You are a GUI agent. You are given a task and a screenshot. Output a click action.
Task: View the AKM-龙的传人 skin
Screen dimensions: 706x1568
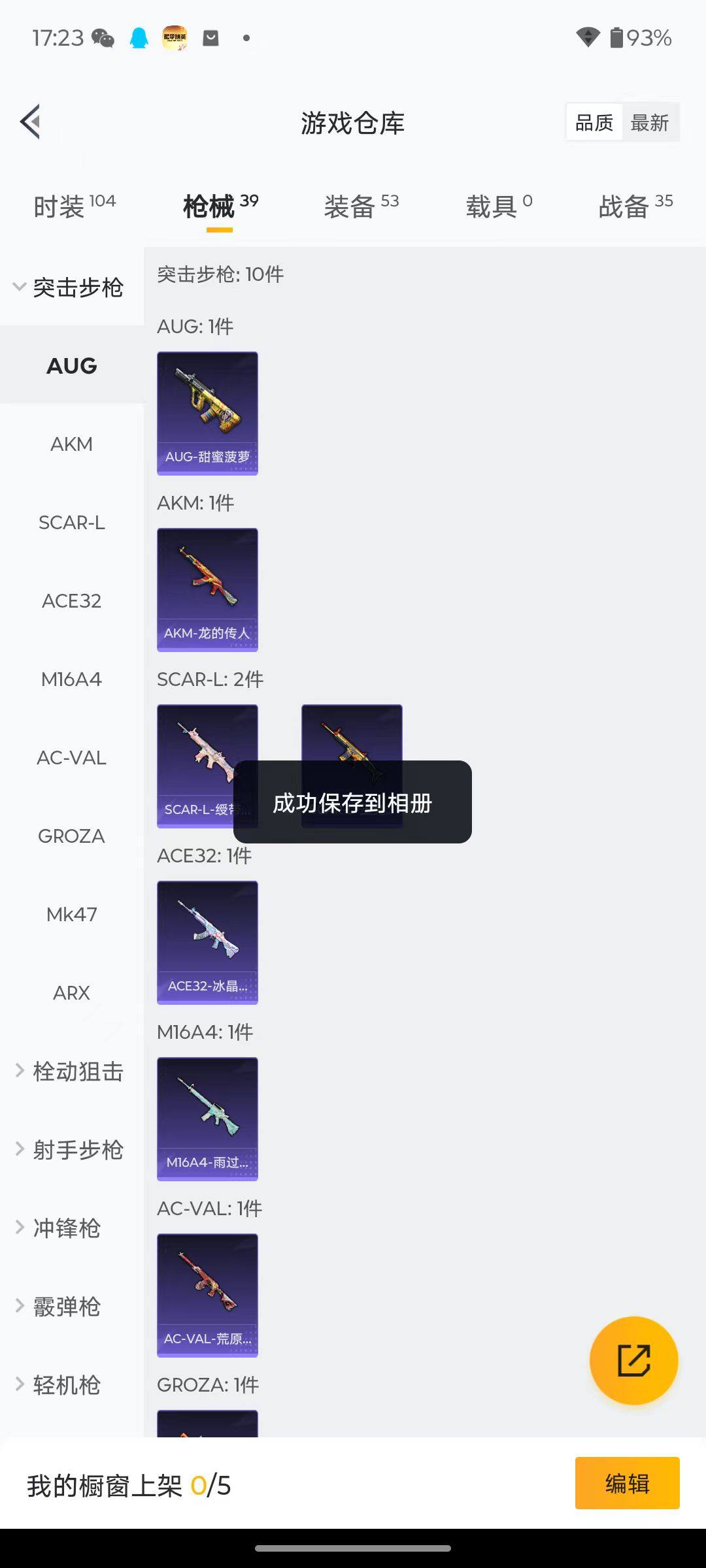pos(207,589)
